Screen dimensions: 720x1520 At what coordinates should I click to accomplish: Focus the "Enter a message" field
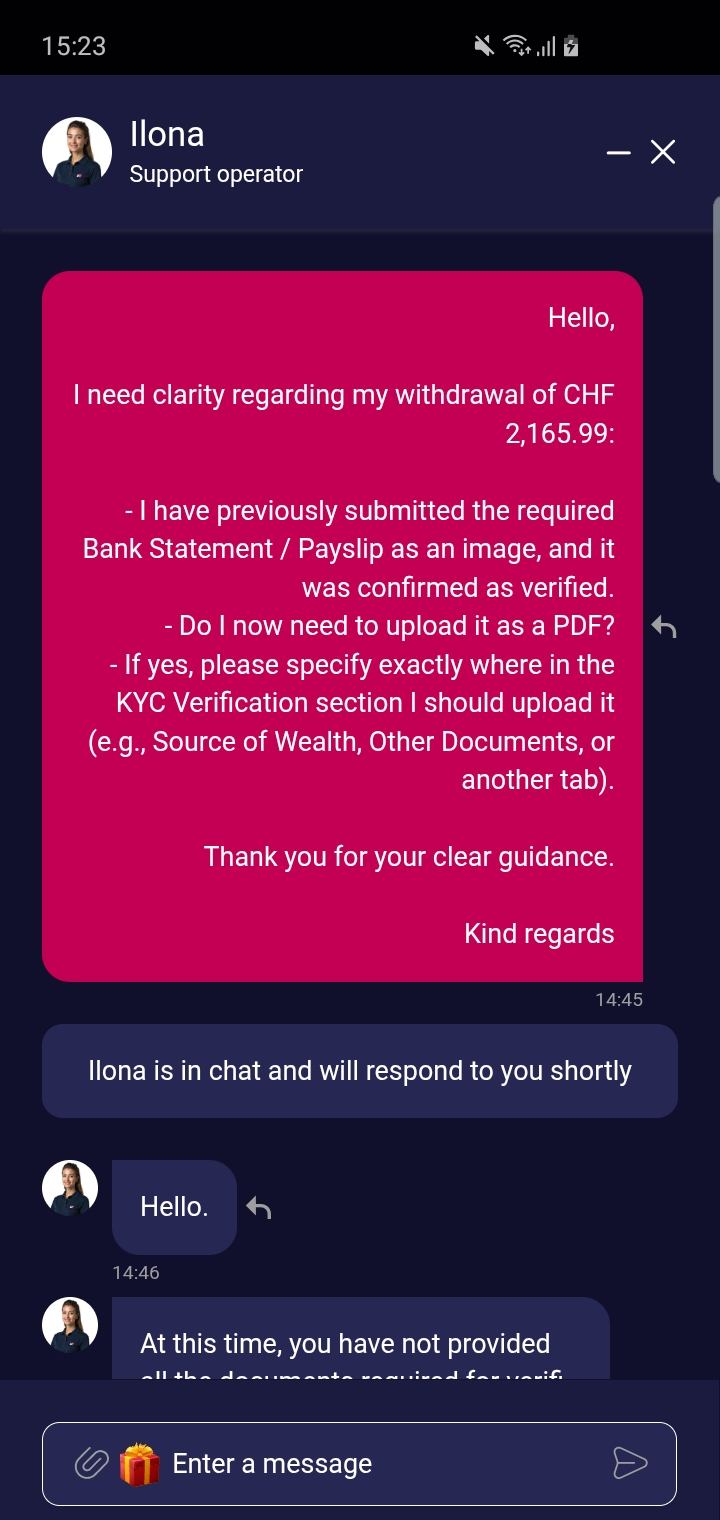pyautogui.click(x=380, y=1464)
